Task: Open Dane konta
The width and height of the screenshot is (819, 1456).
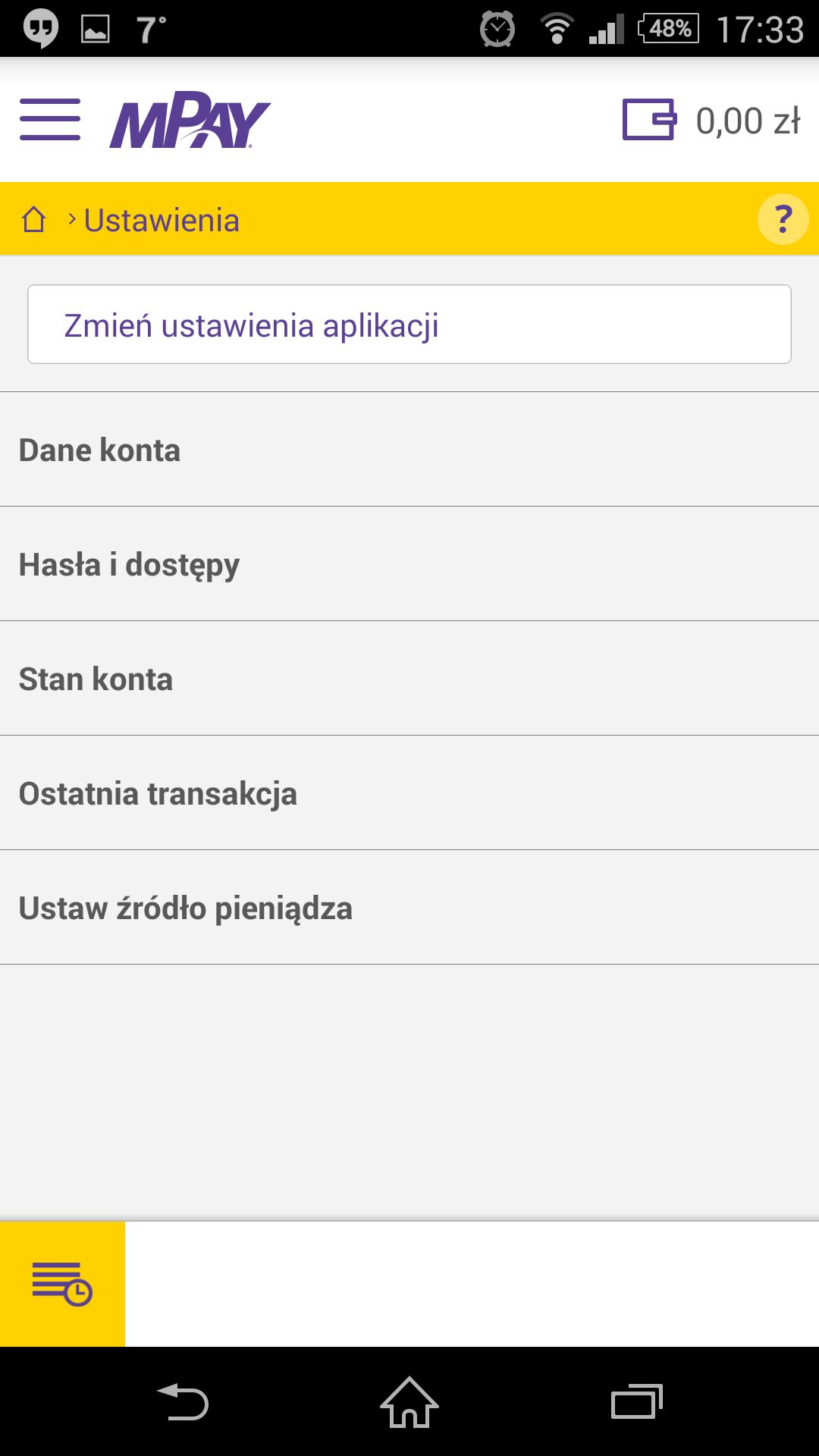Action: (x=409, y=450)
